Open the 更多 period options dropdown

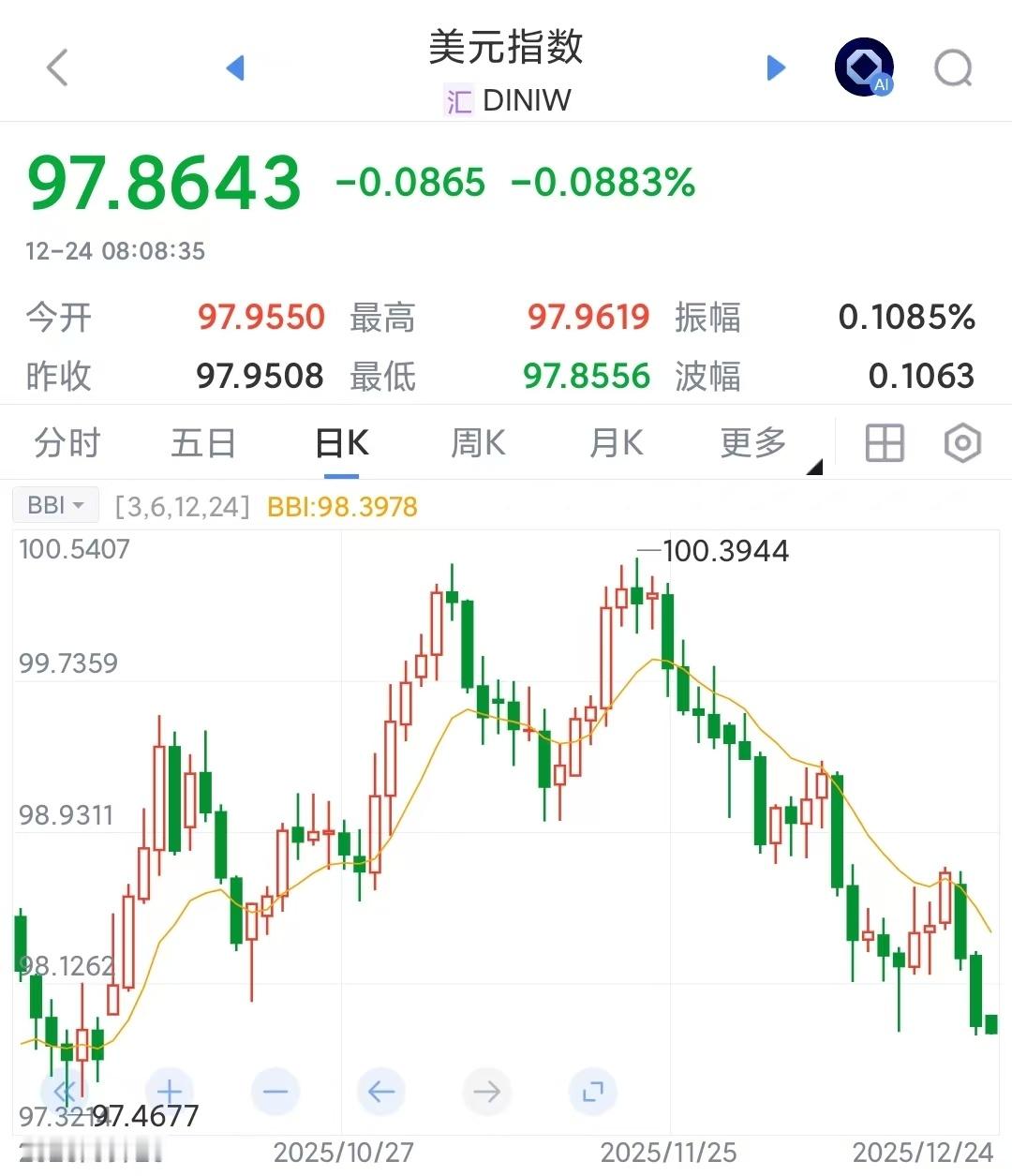pyautogui.click(x=751, y=442)
